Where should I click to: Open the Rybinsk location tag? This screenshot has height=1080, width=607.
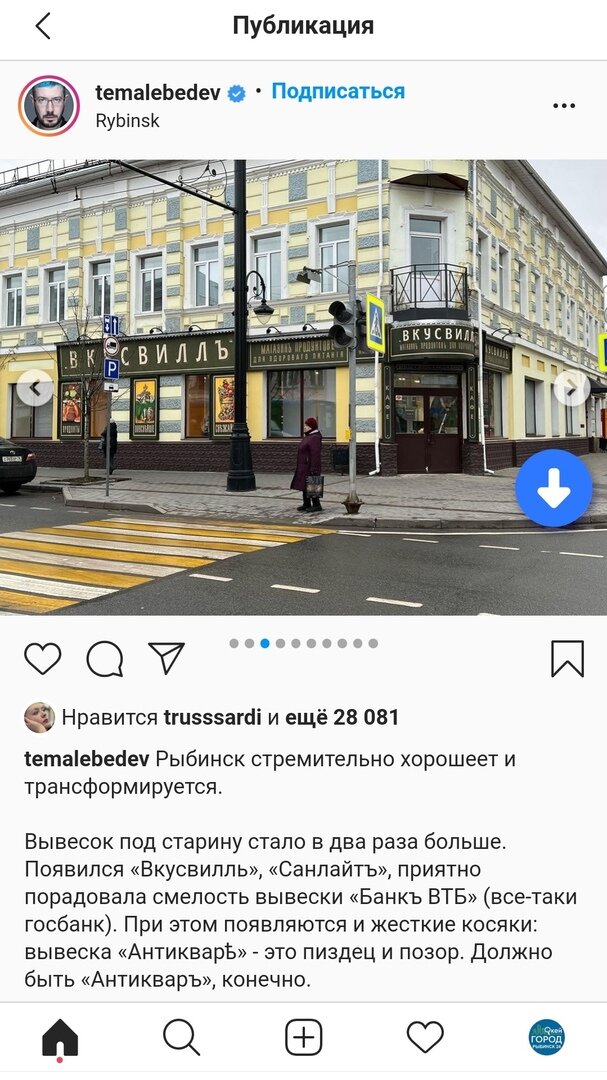(127, 121)
